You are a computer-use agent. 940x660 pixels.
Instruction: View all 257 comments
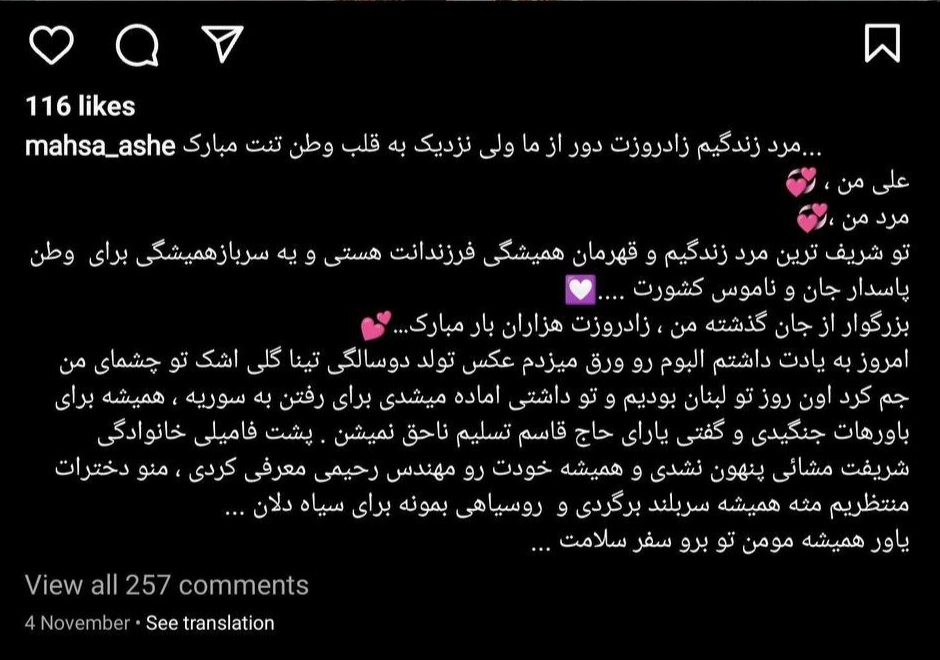pyautogui.click(x=167, y=585)
